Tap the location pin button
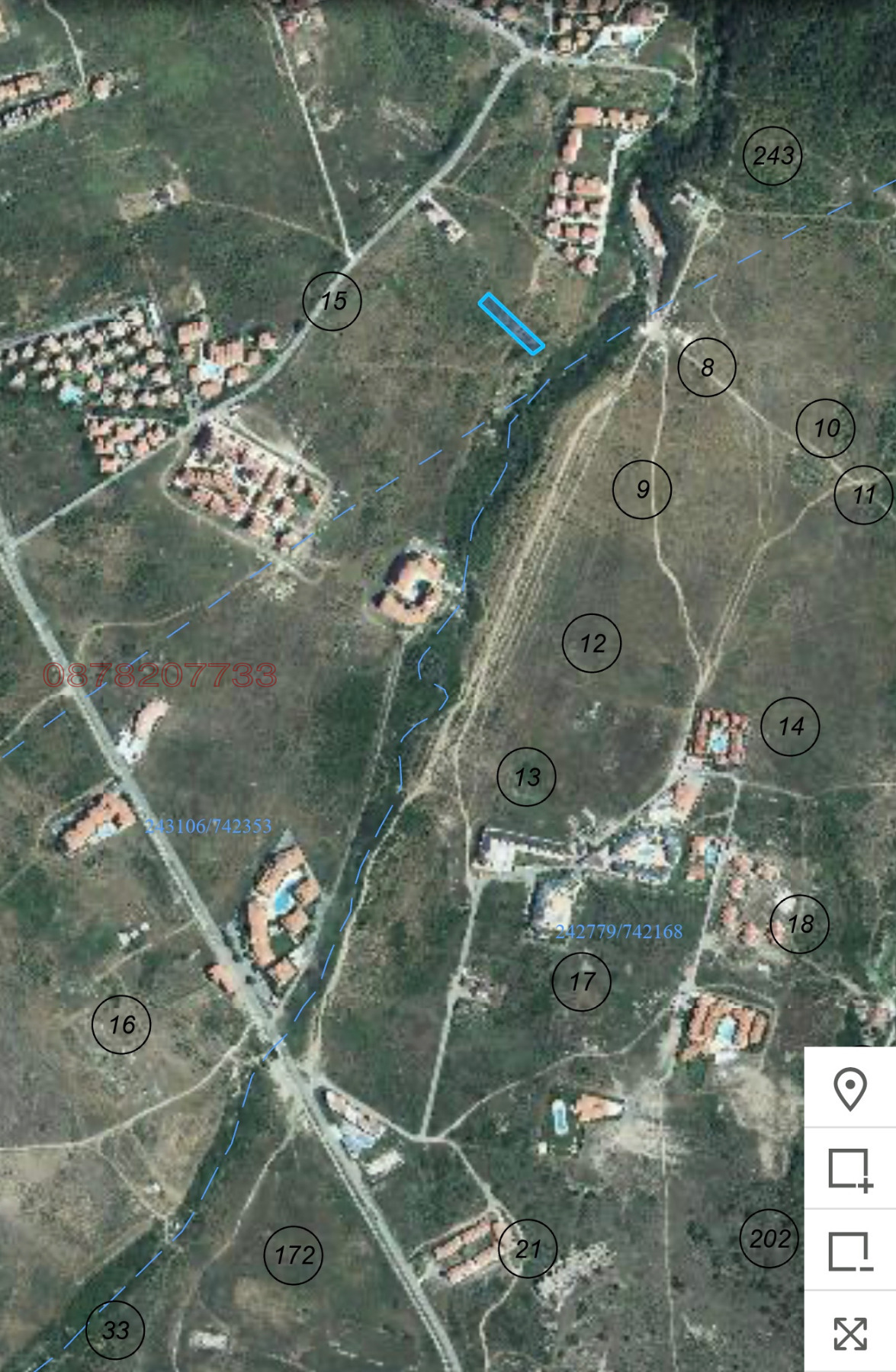This screenshot has height=1372, width=896. point(850,1088)
